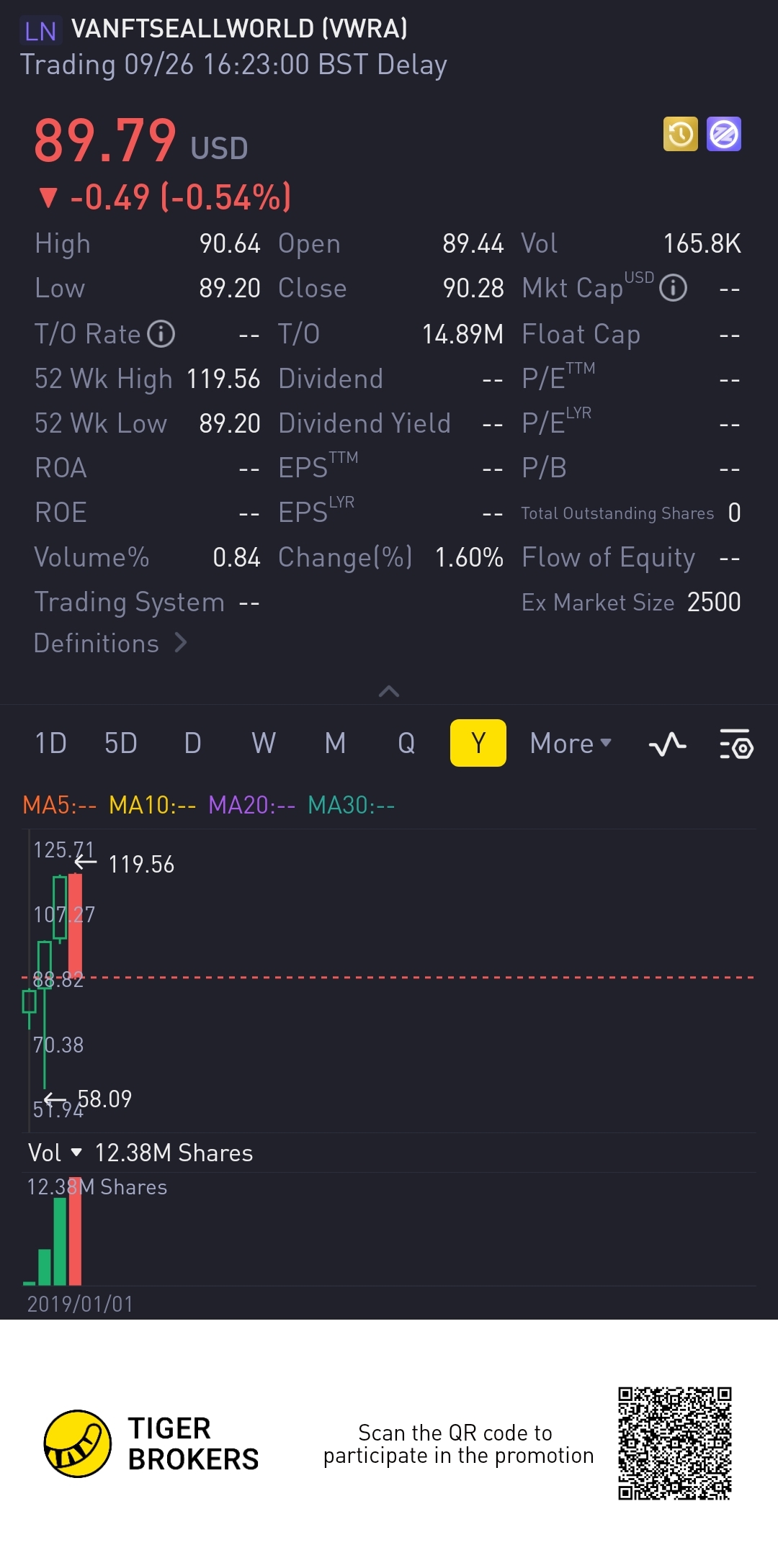Open the Definitions page
Screen dimensions: 778x1568
pyautogui.click(x=109, y=643)
